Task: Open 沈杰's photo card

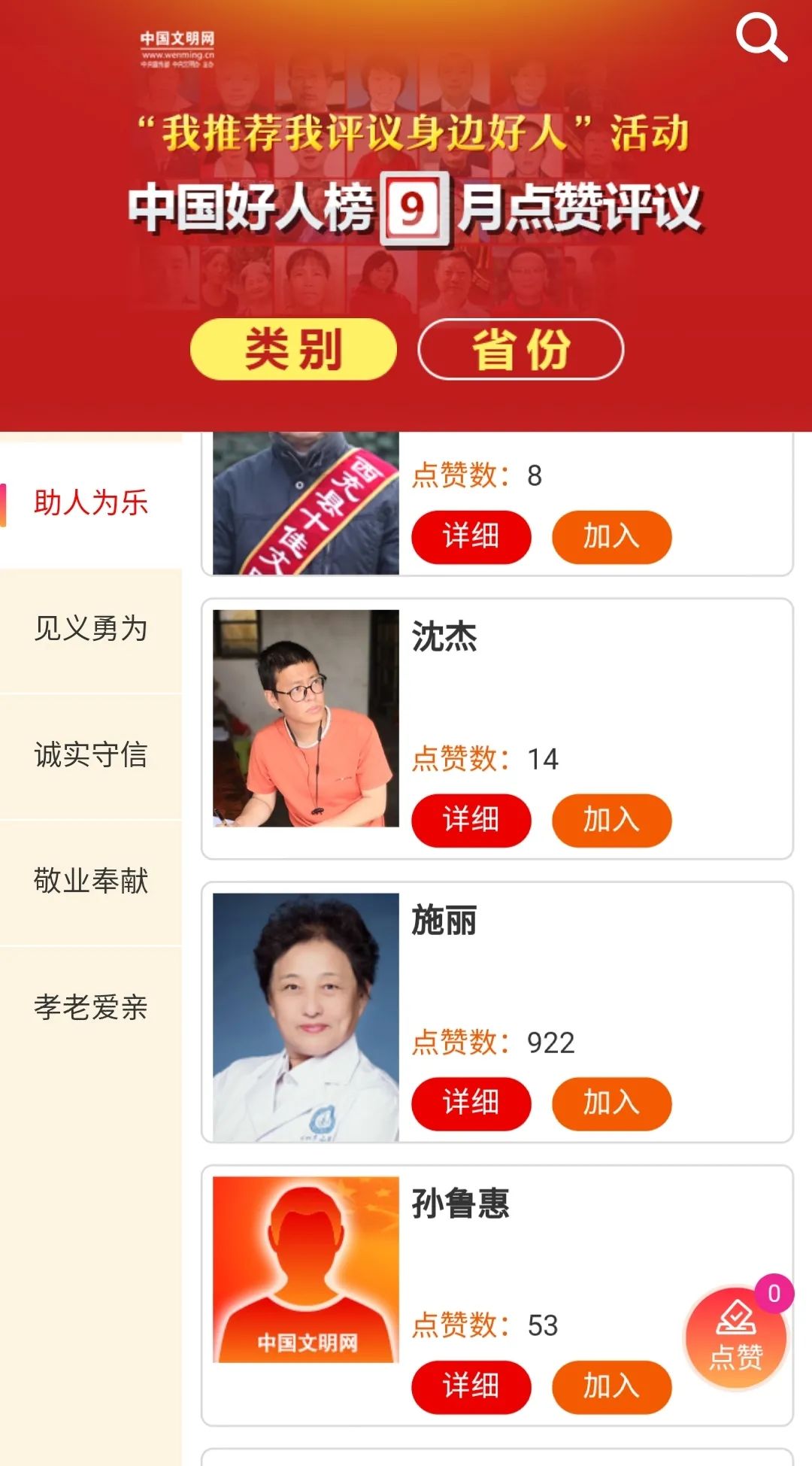Action: [x=306, y=718]
